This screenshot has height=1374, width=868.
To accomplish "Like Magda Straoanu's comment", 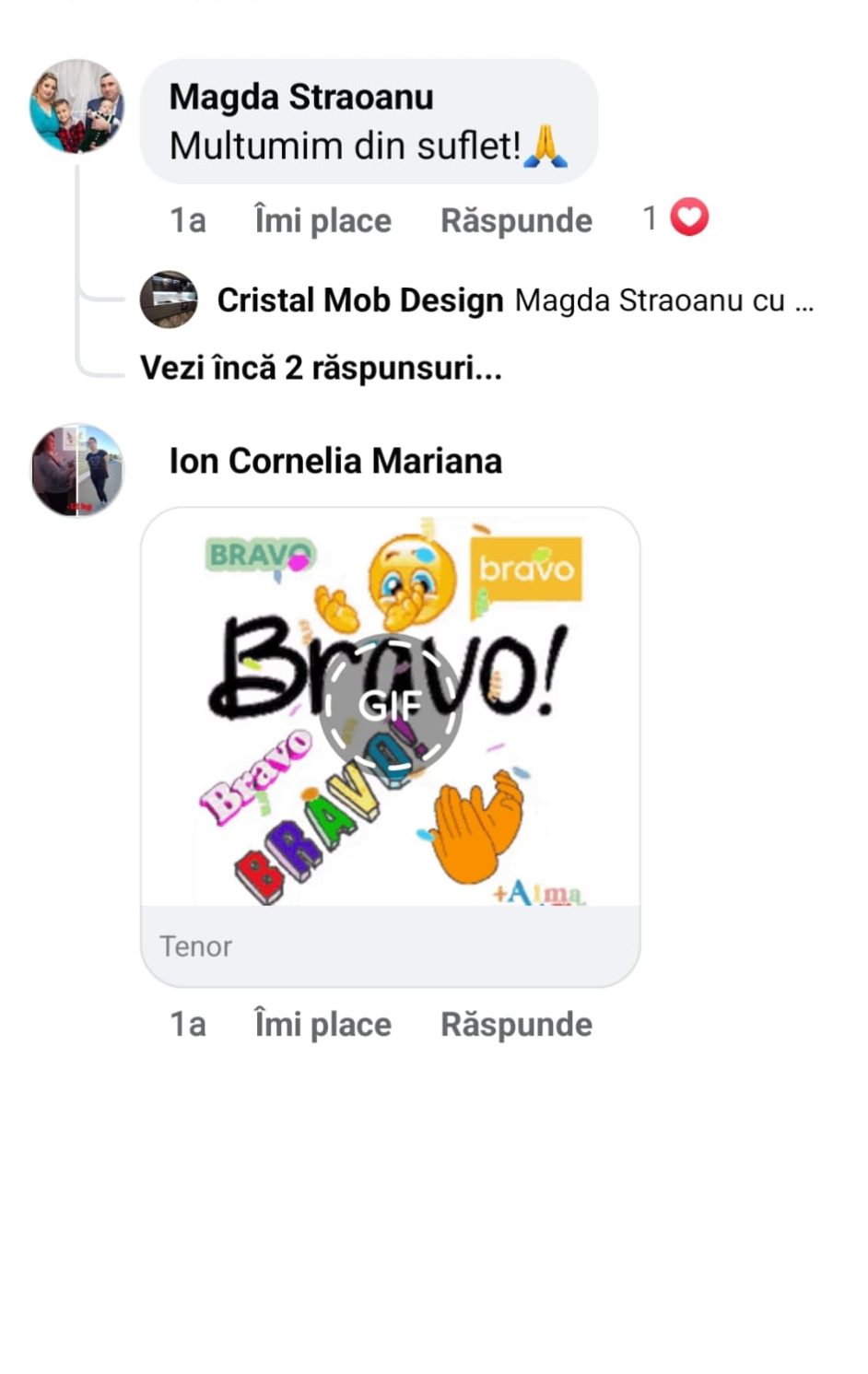I will (x=323, y=221).
